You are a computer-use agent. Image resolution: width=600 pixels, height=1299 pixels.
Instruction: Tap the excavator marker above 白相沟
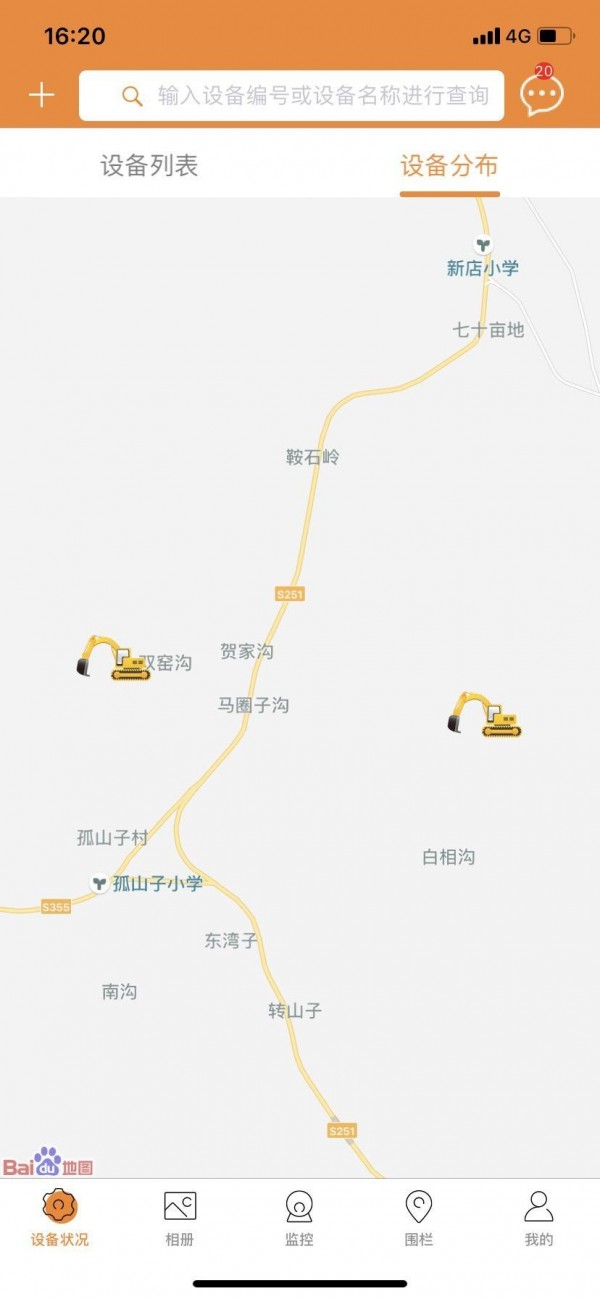point(485,715)
